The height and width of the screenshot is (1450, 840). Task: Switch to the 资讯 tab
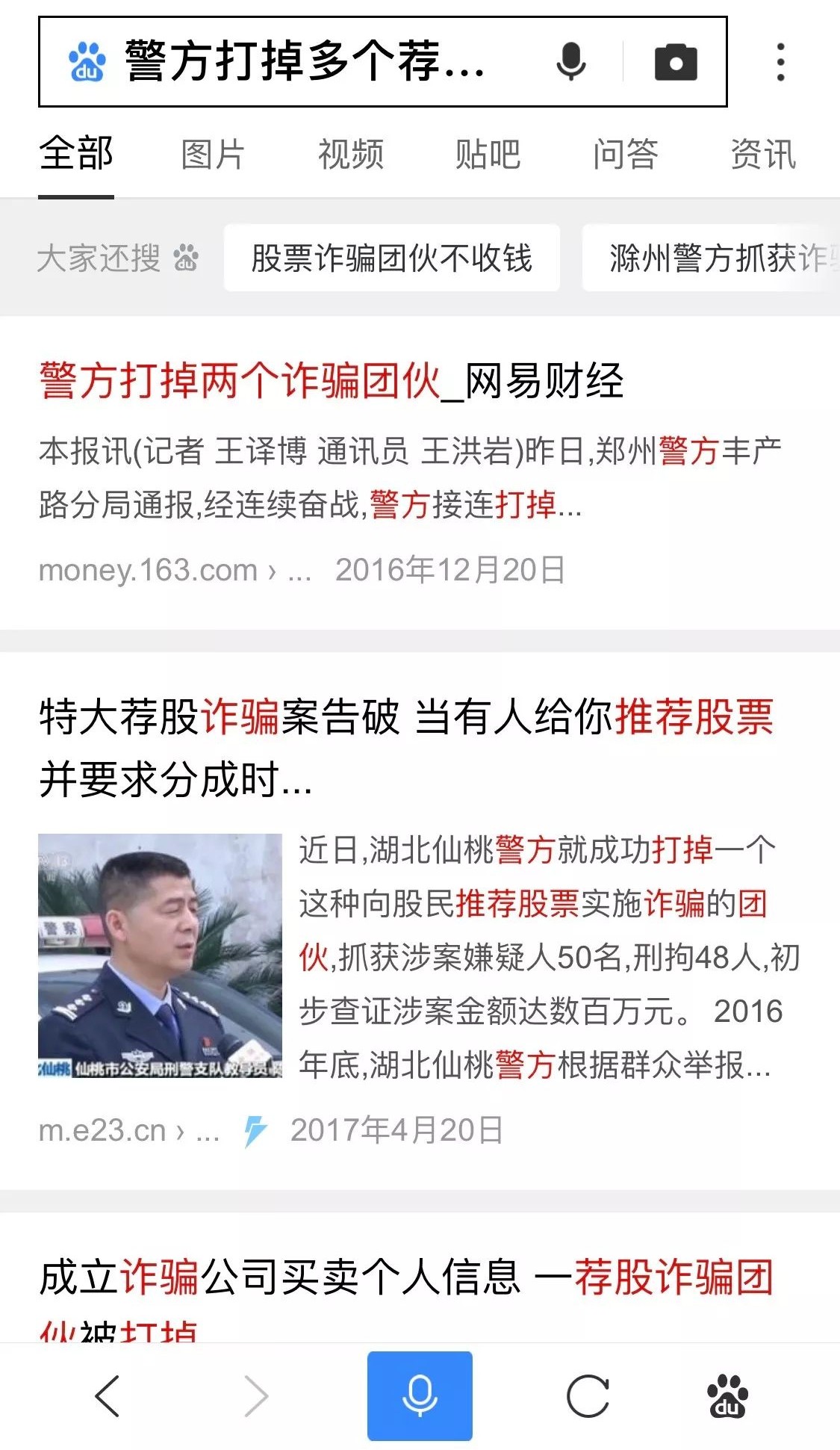click(762, 155)
